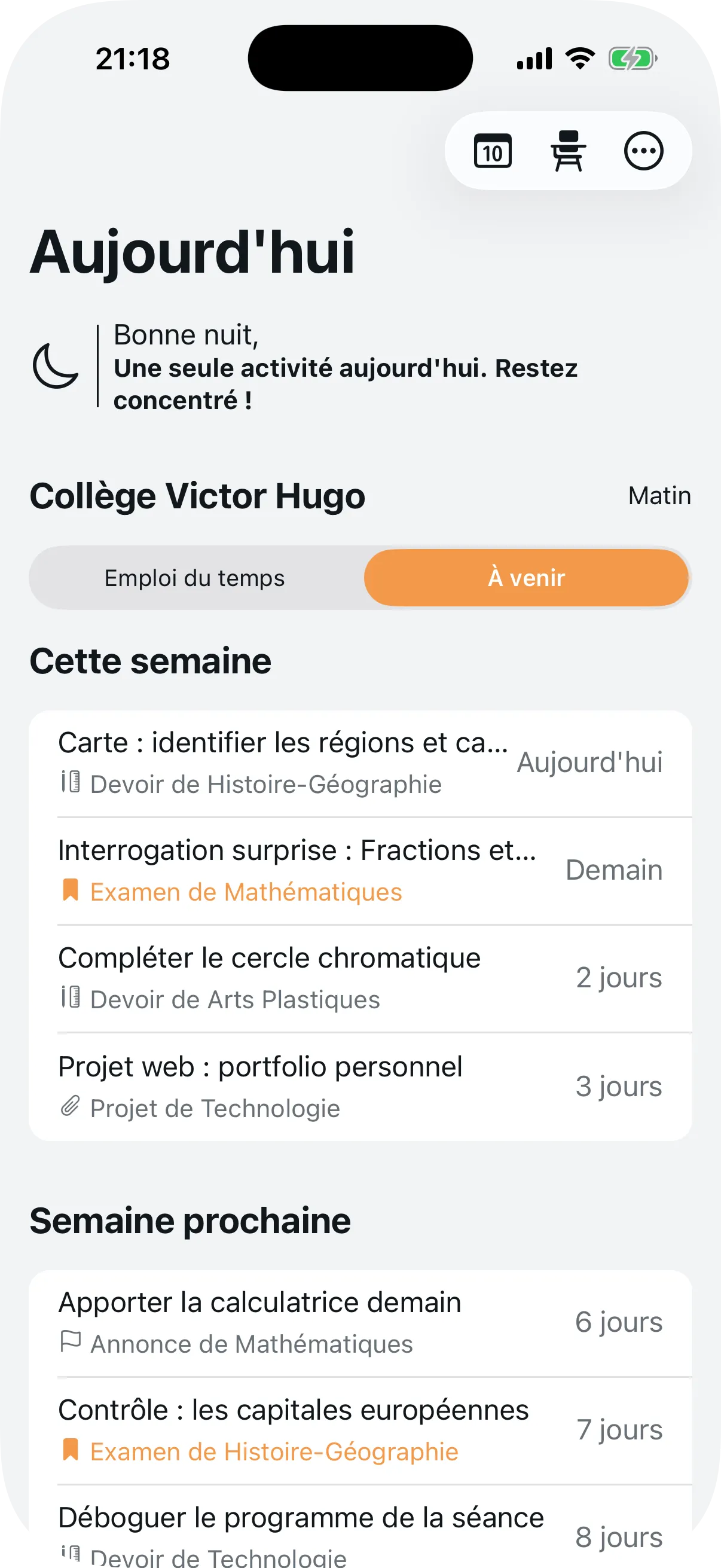Click the paperclip icon on Technologie project
Screen dimensions: 721x1568
point(71,1106)
